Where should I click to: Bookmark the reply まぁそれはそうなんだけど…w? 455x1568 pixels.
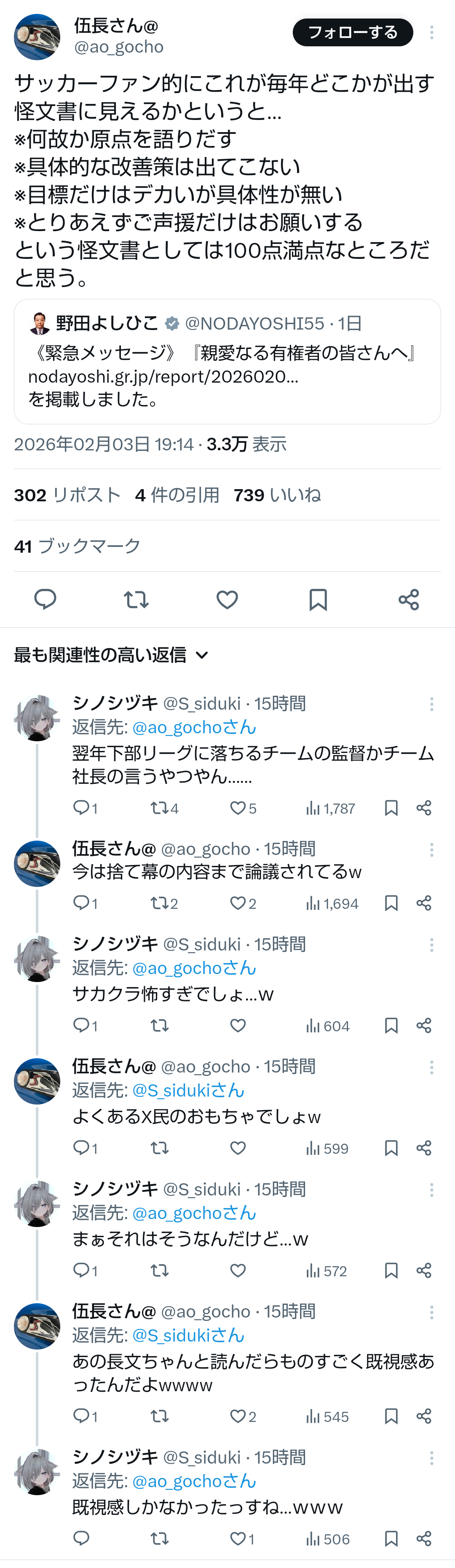pos(391,1270)
